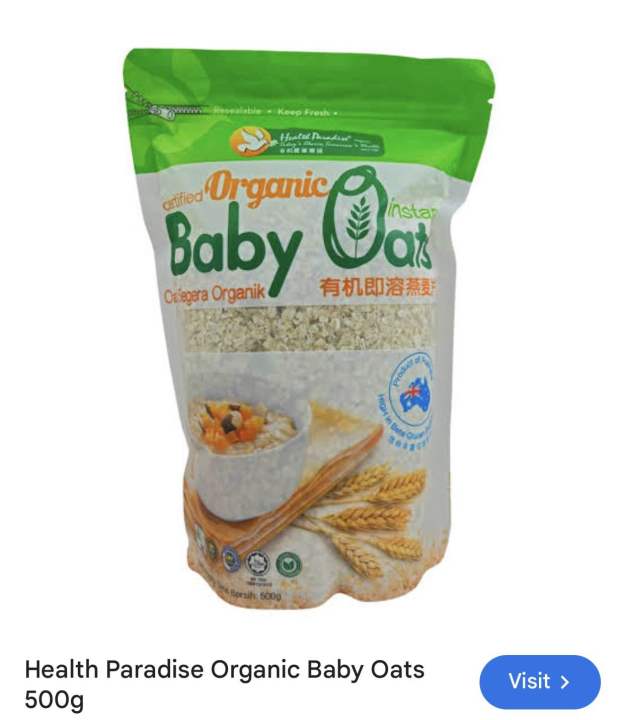Open the Organic Baby Oats product image
Screen dimensions: 625x720
coord(310,330)
